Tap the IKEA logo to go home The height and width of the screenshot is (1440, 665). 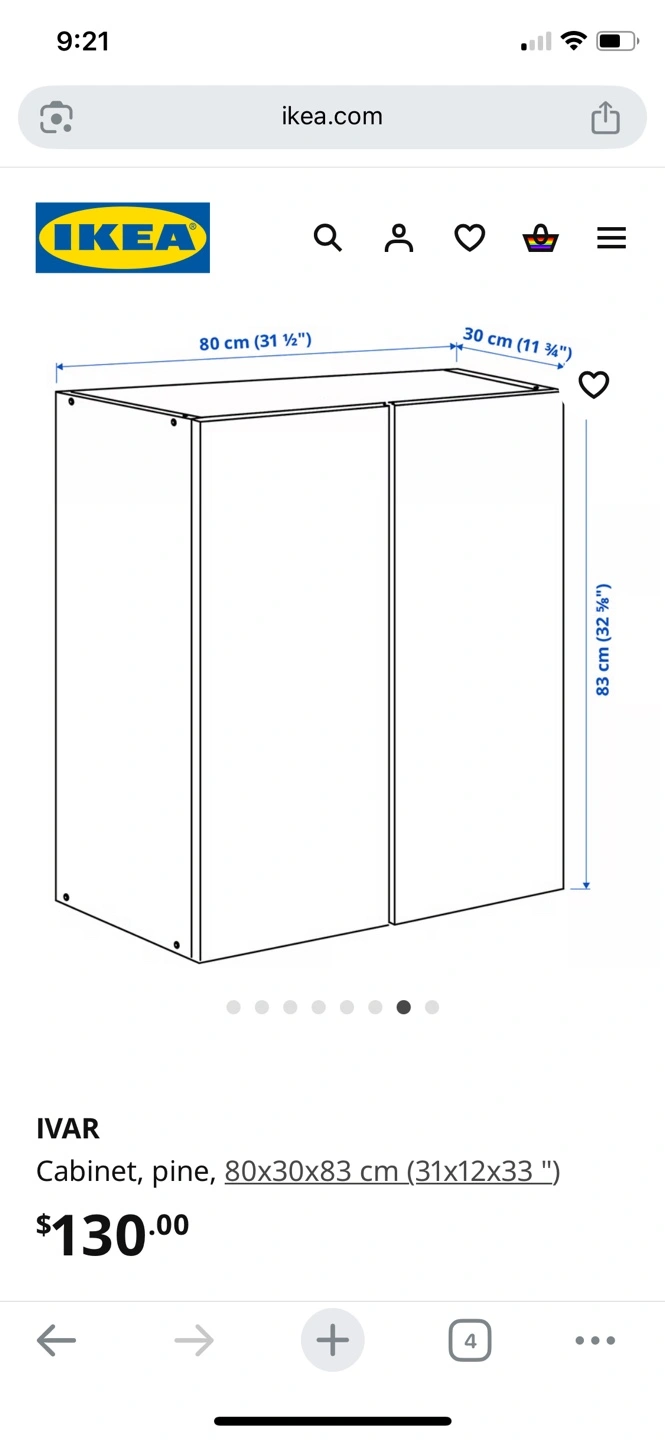(123, 238)
